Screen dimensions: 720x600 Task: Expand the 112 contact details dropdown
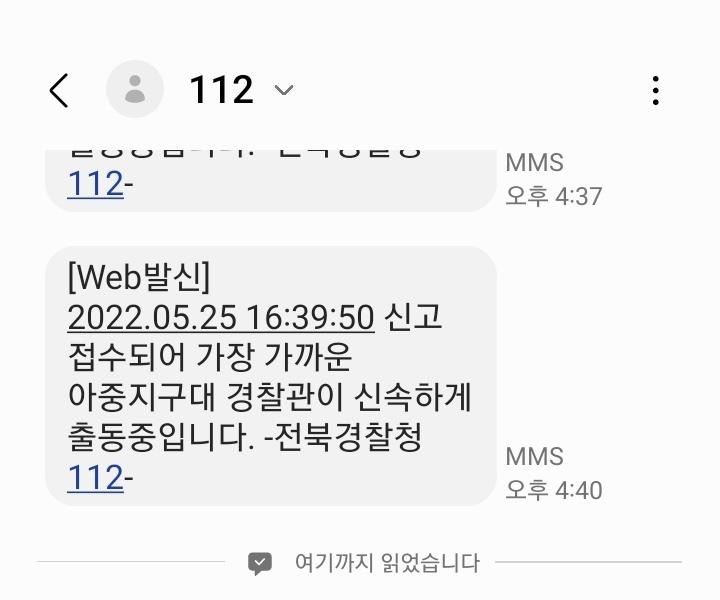(x=284, y=91)
